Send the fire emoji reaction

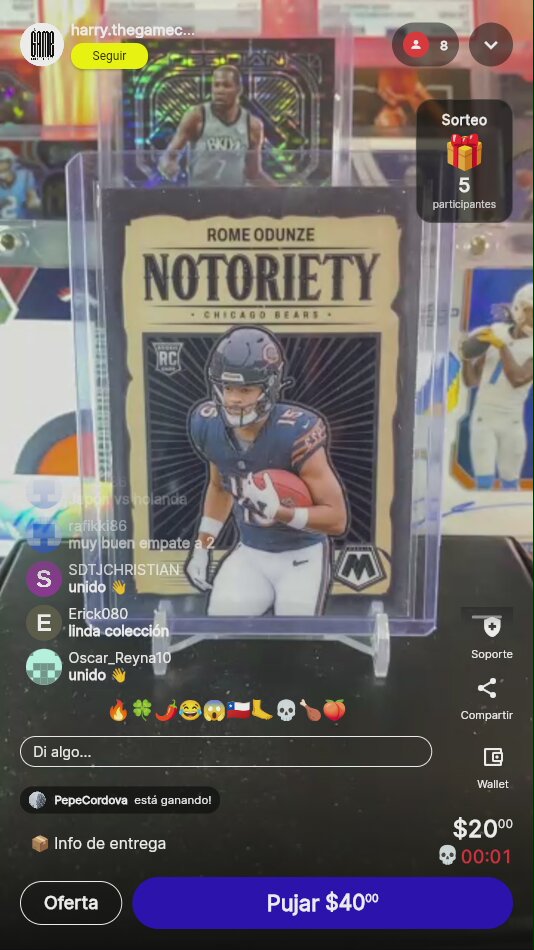click(x=118, y=710)
